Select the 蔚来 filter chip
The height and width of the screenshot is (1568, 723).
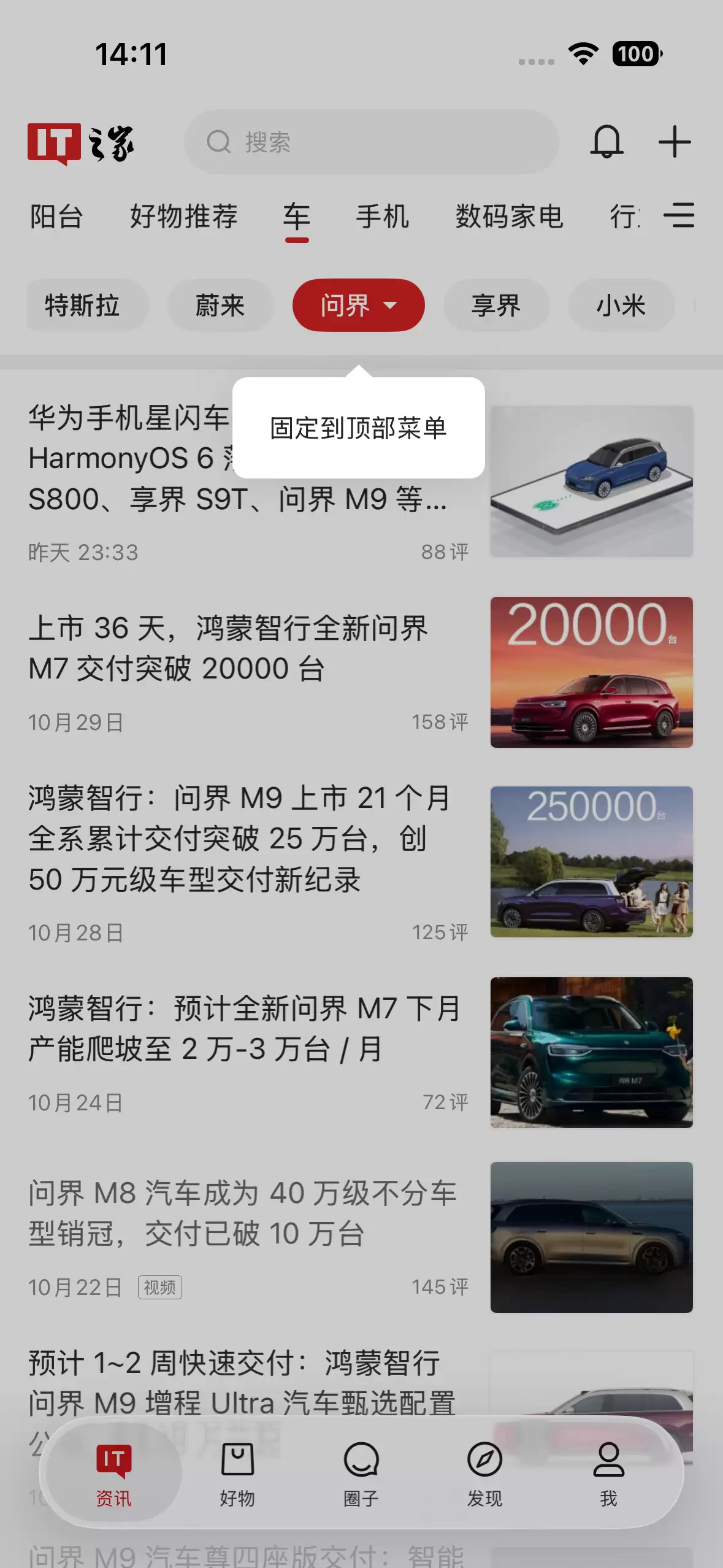pos(220,305)
